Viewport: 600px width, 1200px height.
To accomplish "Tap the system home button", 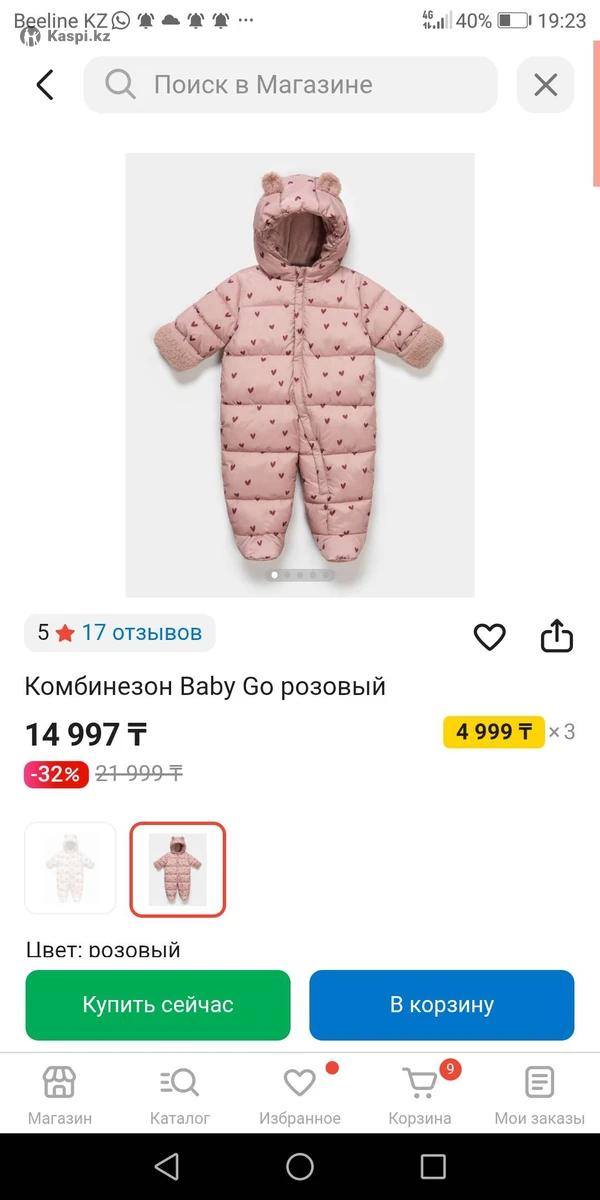I will pos(300,1166).
